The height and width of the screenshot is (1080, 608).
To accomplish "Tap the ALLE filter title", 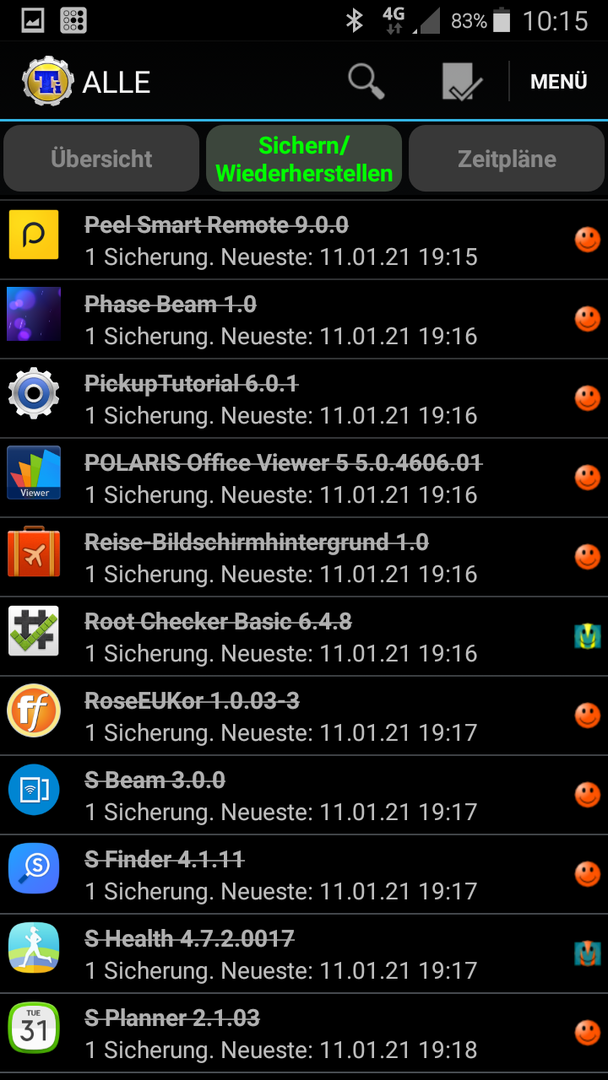I will click(x=116, y=83).
